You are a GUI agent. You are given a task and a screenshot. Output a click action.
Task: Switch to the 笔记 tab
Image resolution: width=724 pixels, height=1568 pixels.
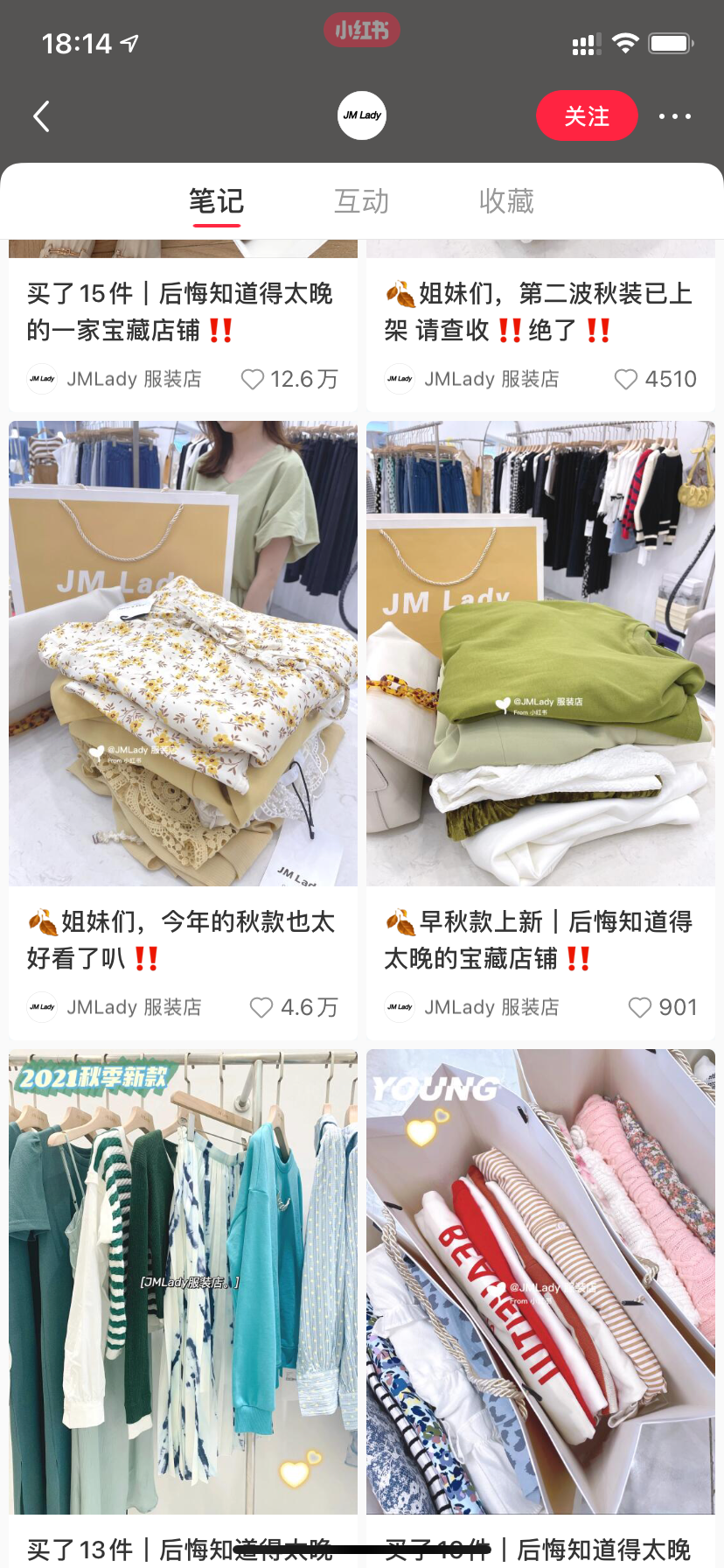pos(216,201)
